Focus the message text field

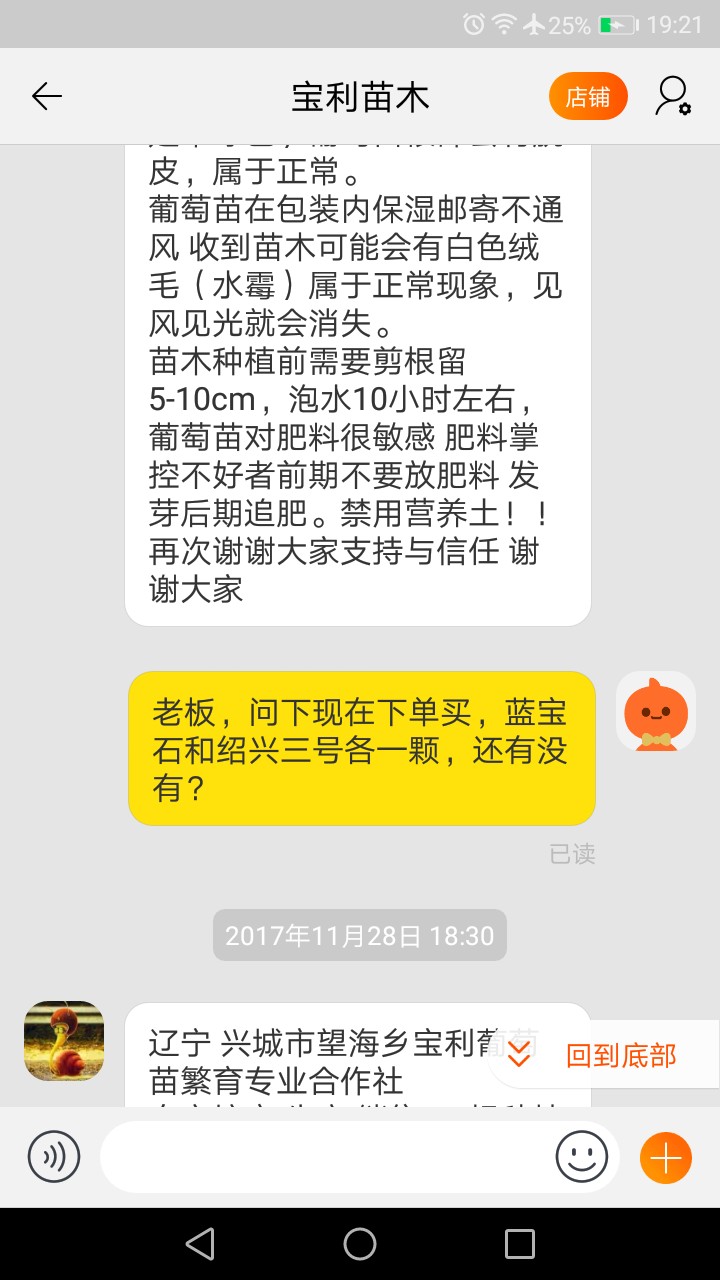[325, 1158]
